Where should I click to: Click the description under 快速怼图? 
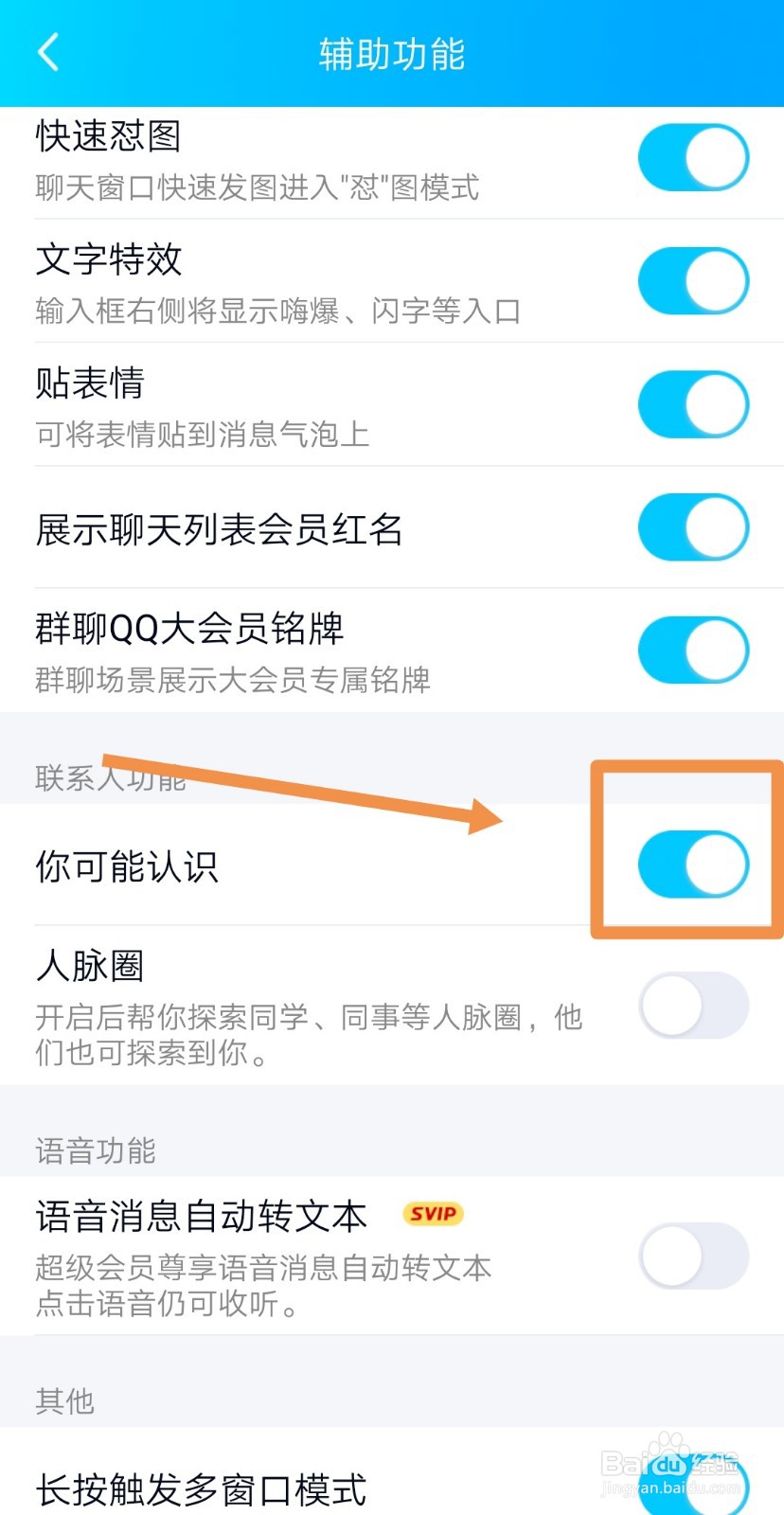pos(257,188)
